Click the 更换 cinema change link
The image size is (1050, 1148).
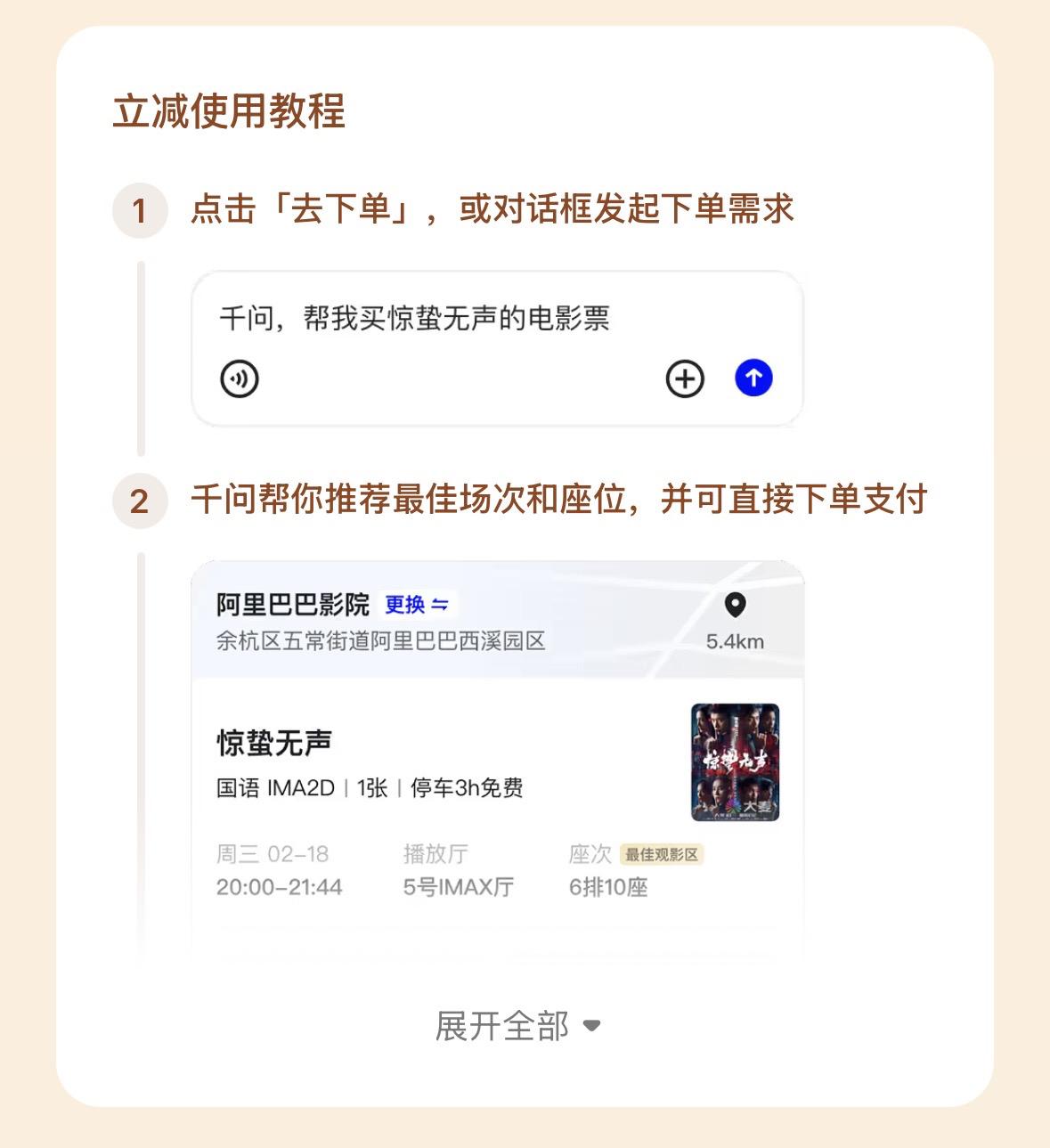405,604
